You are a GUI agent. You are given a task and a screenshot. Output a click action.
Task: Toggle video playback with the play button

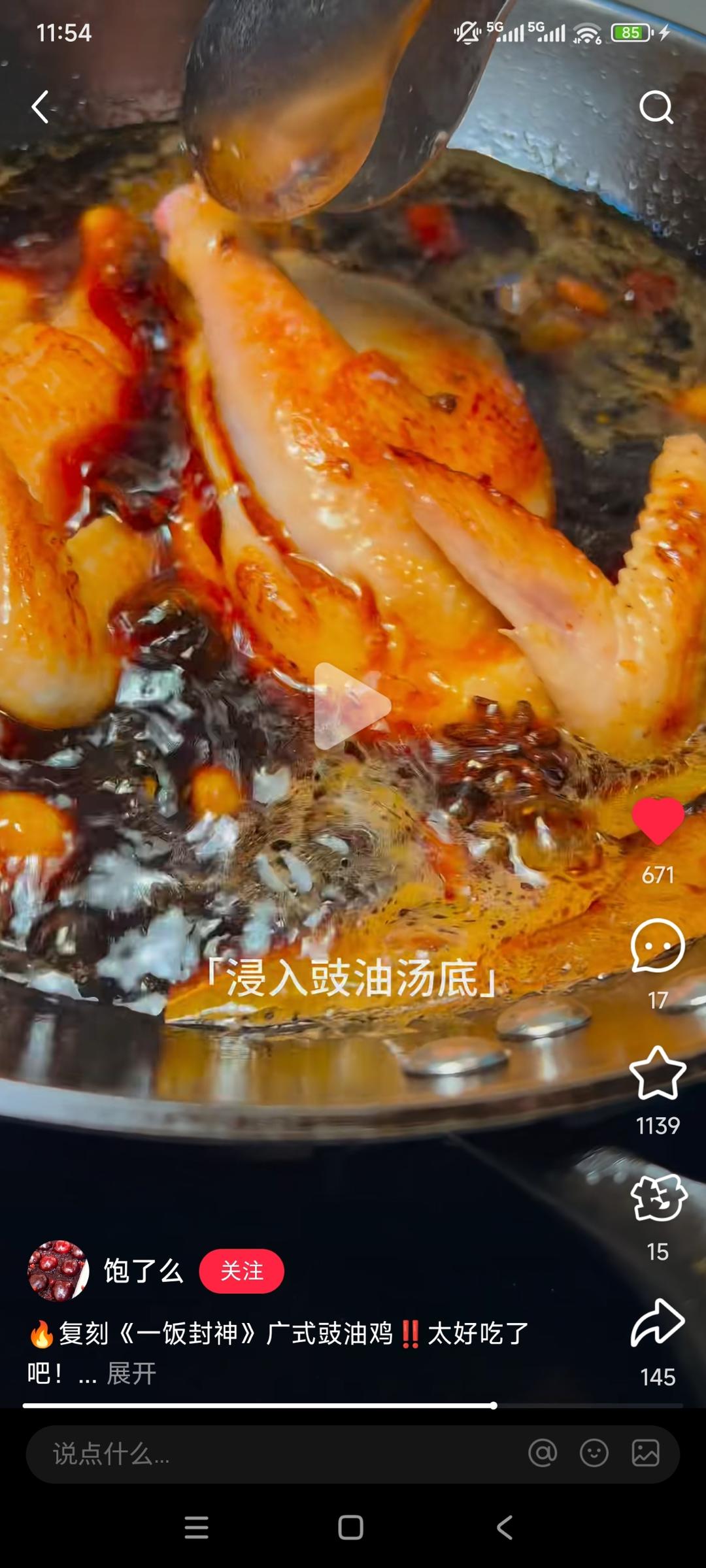pyautogui.click(x=346, y=706)
